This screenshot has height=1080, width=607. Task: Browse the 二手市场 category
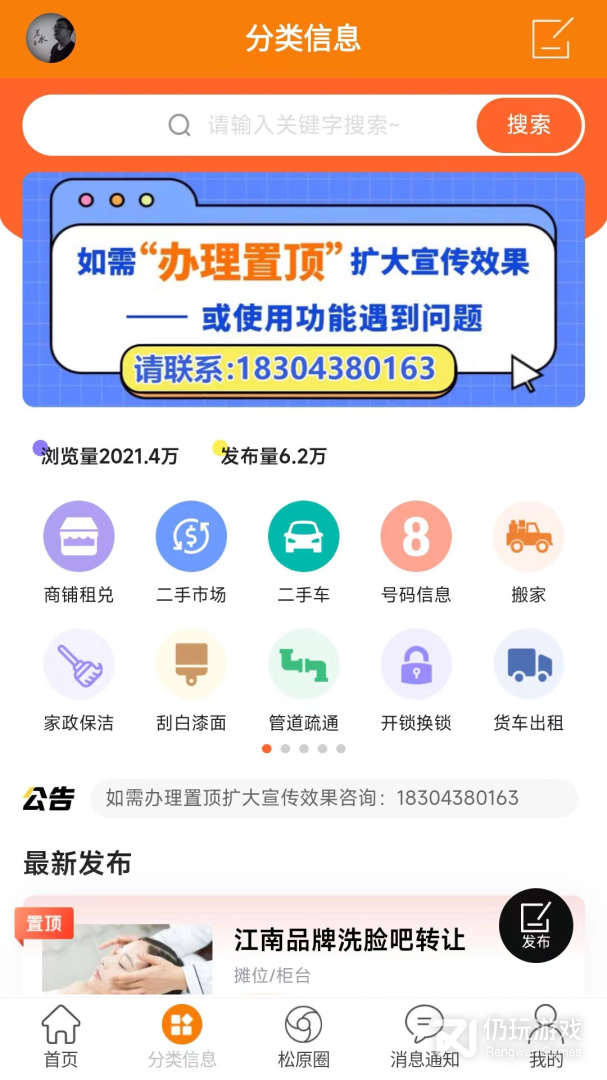pyautogui.click(x=191, y=552)
